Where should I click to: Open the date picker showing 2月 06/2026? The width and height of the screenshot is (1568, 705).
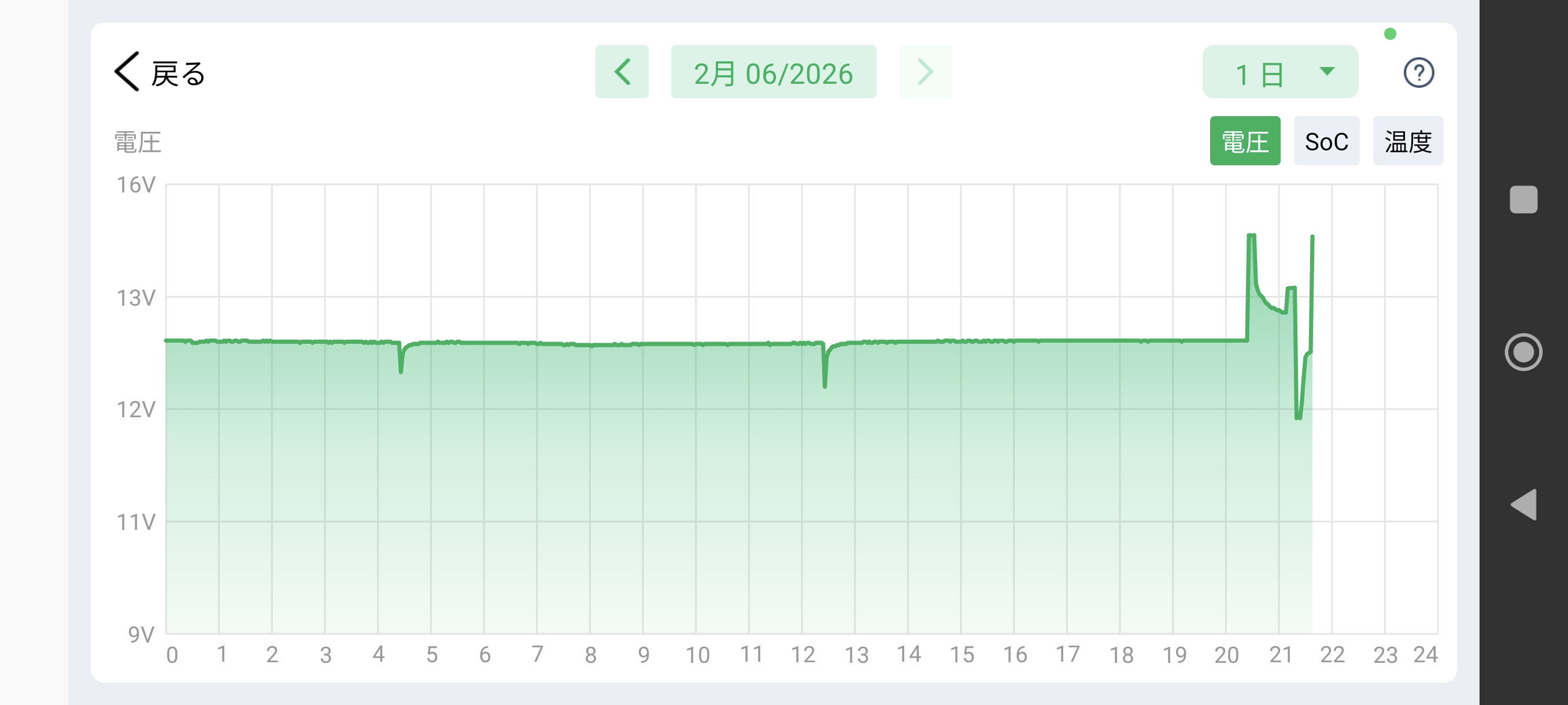[x=773, y=72]
